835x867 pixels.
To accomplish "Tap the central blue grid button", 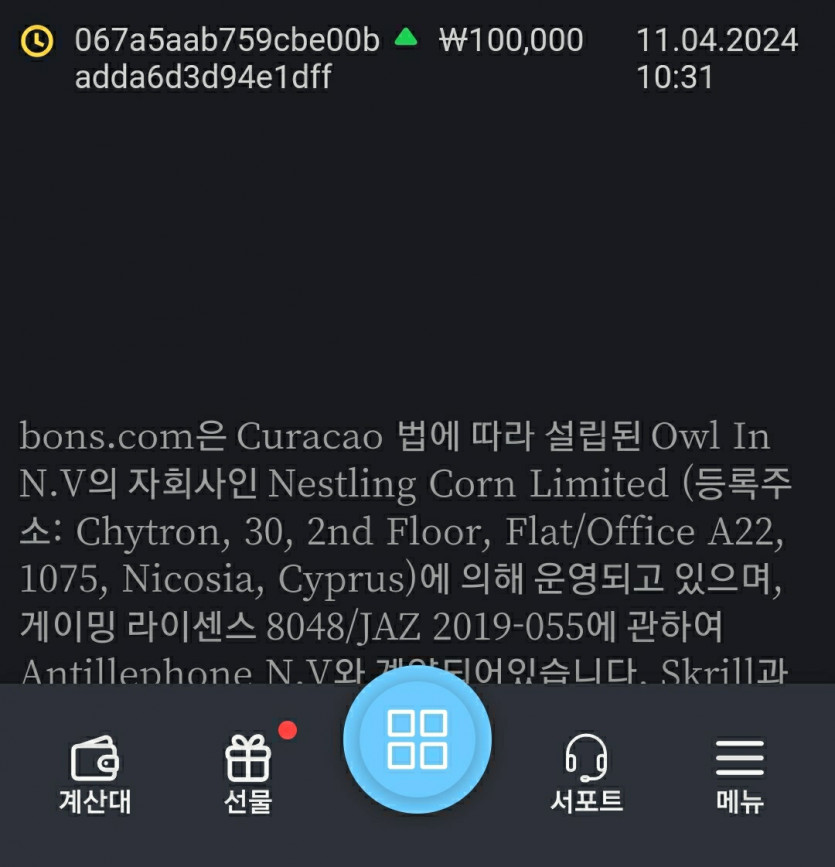I will (417, 740).
